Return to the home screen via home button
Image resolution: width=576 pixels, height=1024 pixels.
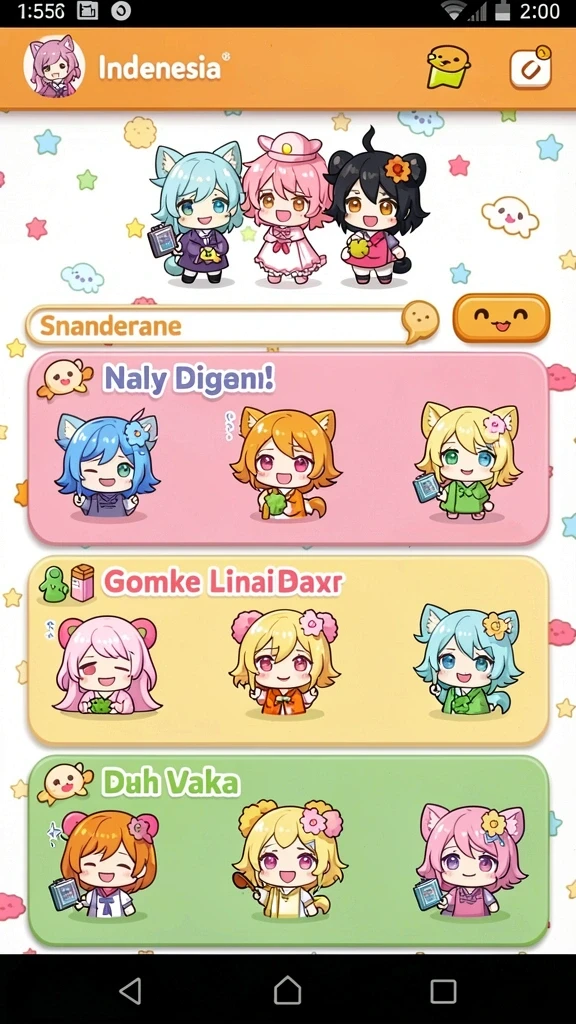287,991
